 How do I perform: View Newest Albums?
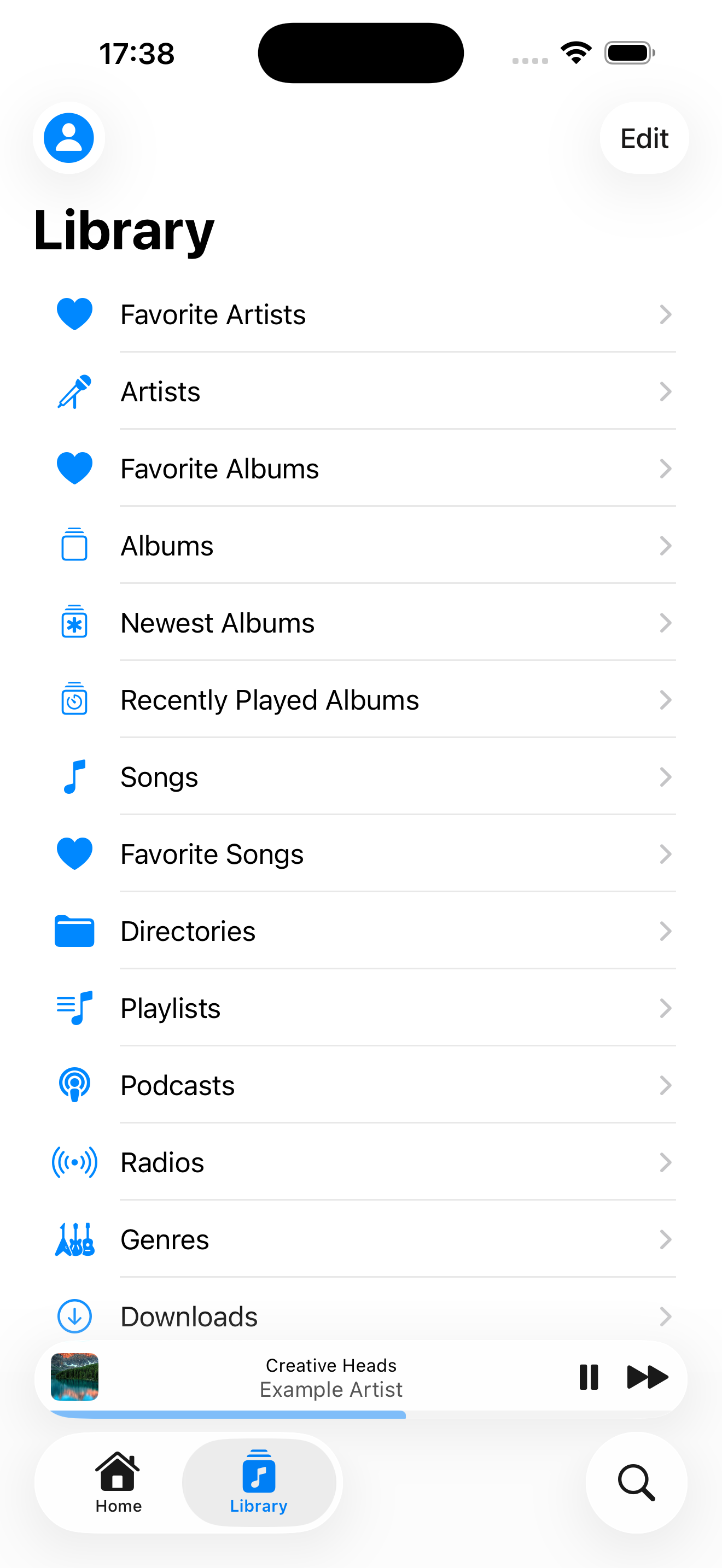click(365, 623)
